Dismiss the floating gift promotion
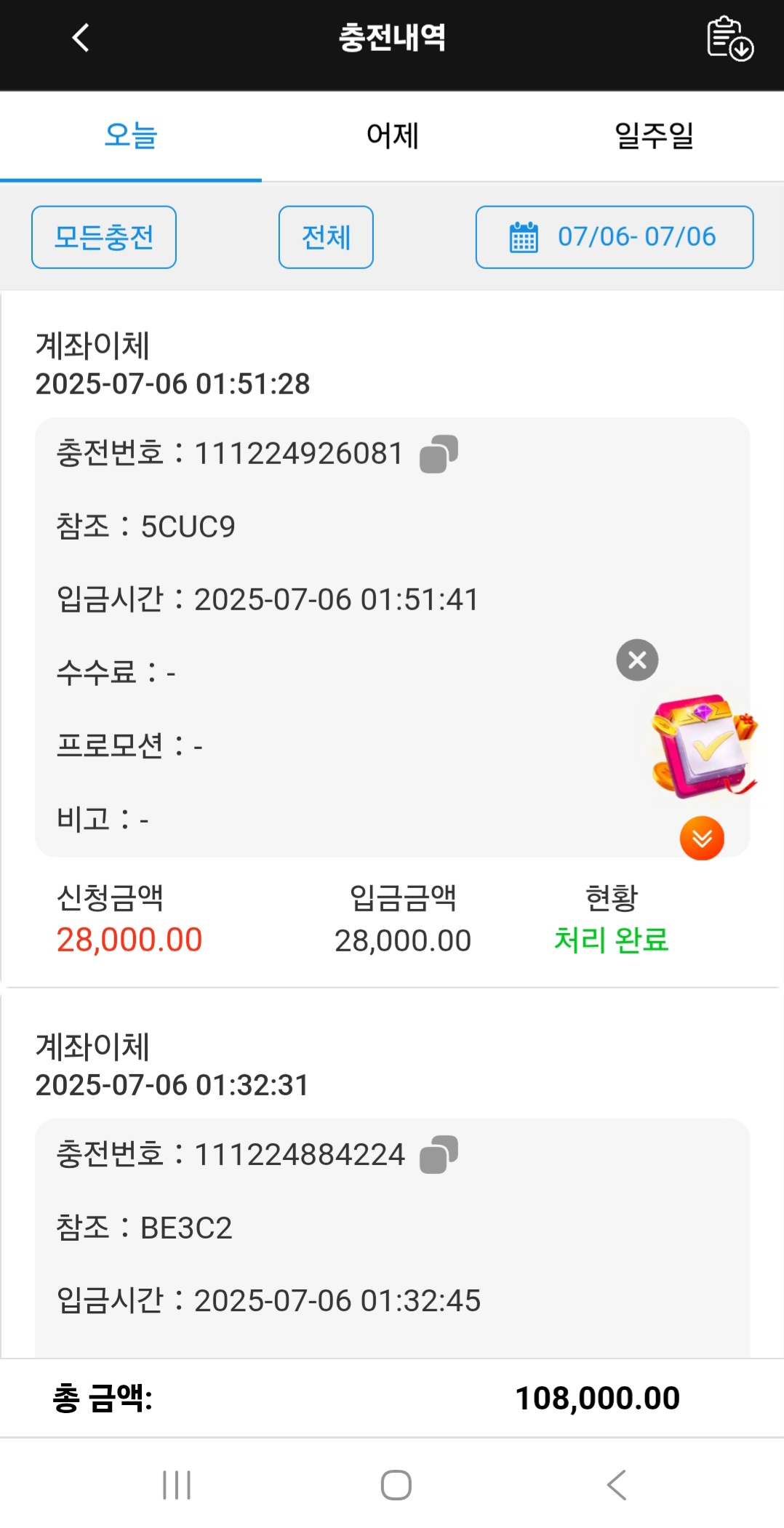 (x=637, y=660)
